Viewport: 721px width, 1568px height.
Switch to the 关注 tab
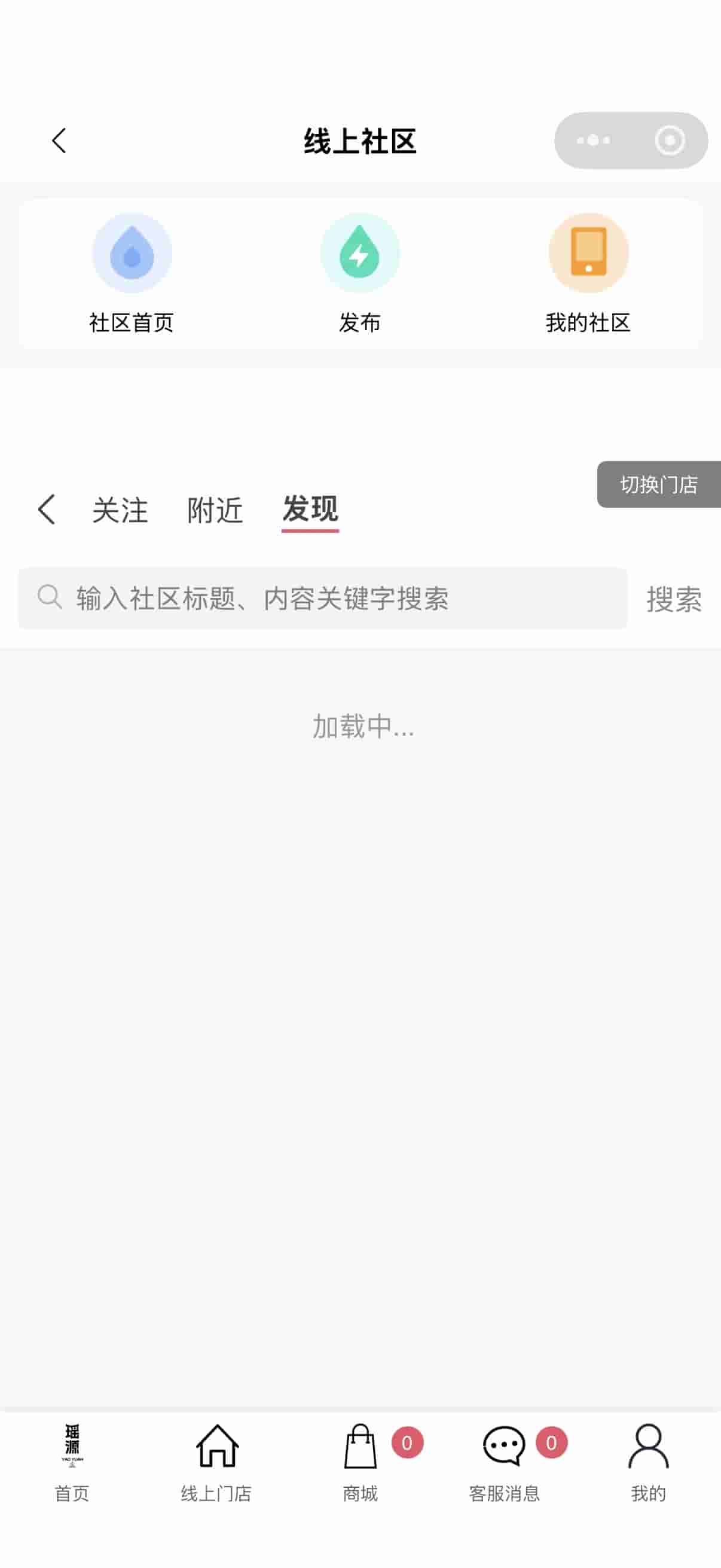pos(120,510)
